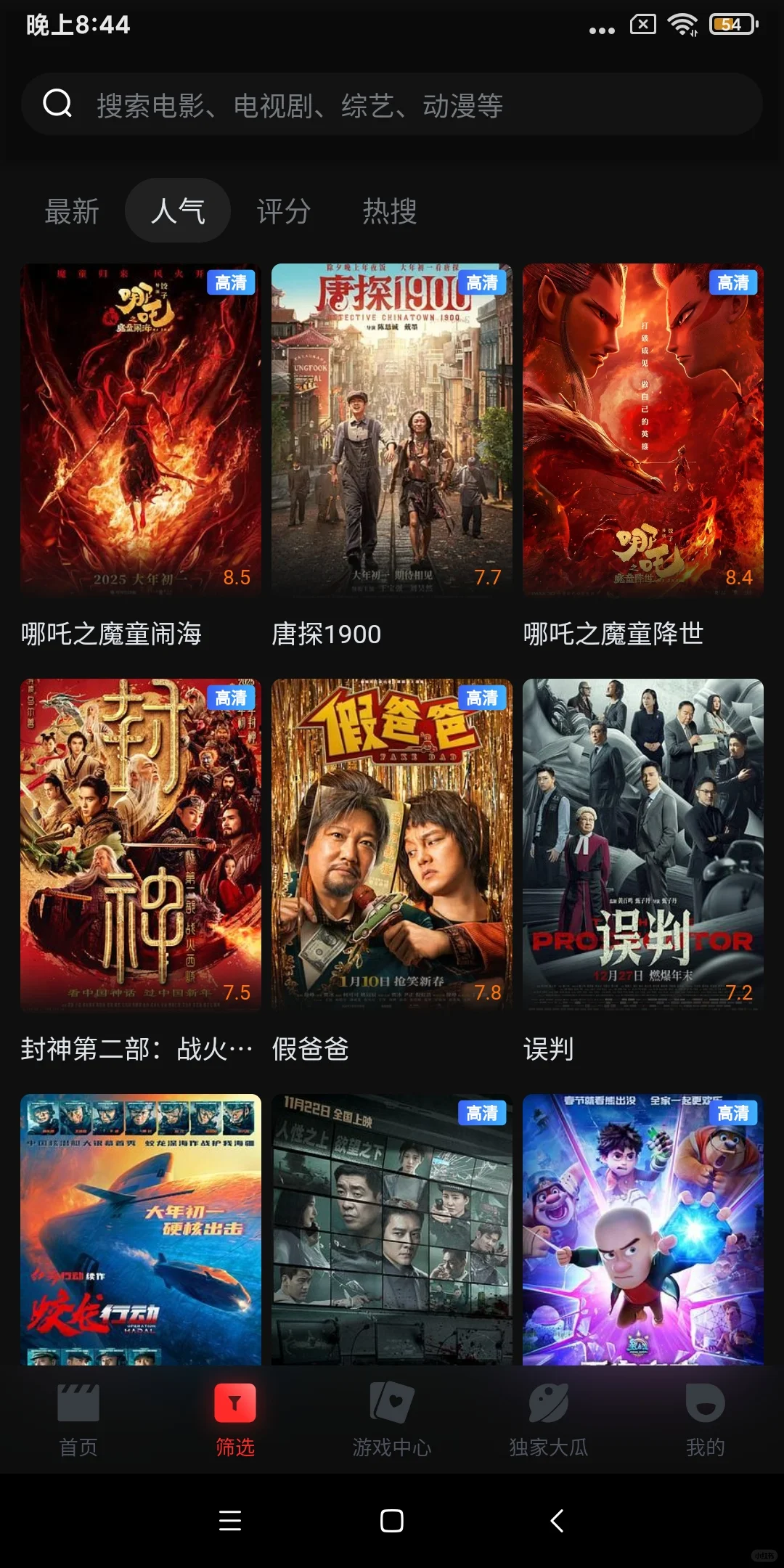The width and height of the screenshot is (784, 1568).
Task: Switch to the 最新 tab
Action: click(72, 211)
